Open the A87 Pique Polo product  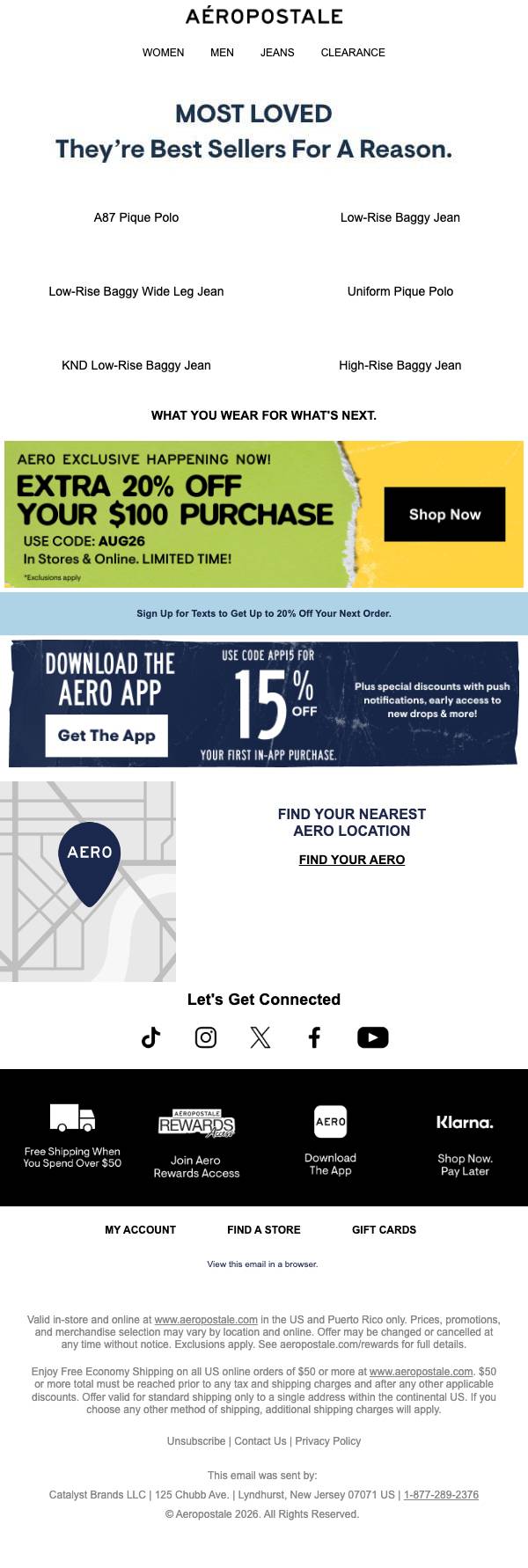click(136, 217)
